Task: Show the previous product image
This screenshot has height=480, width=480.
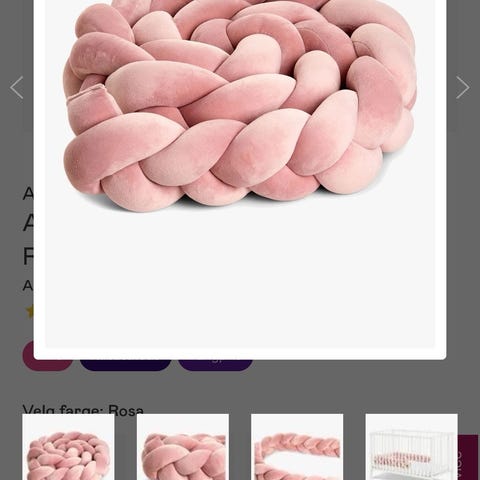Action: [x=17, y=88]
